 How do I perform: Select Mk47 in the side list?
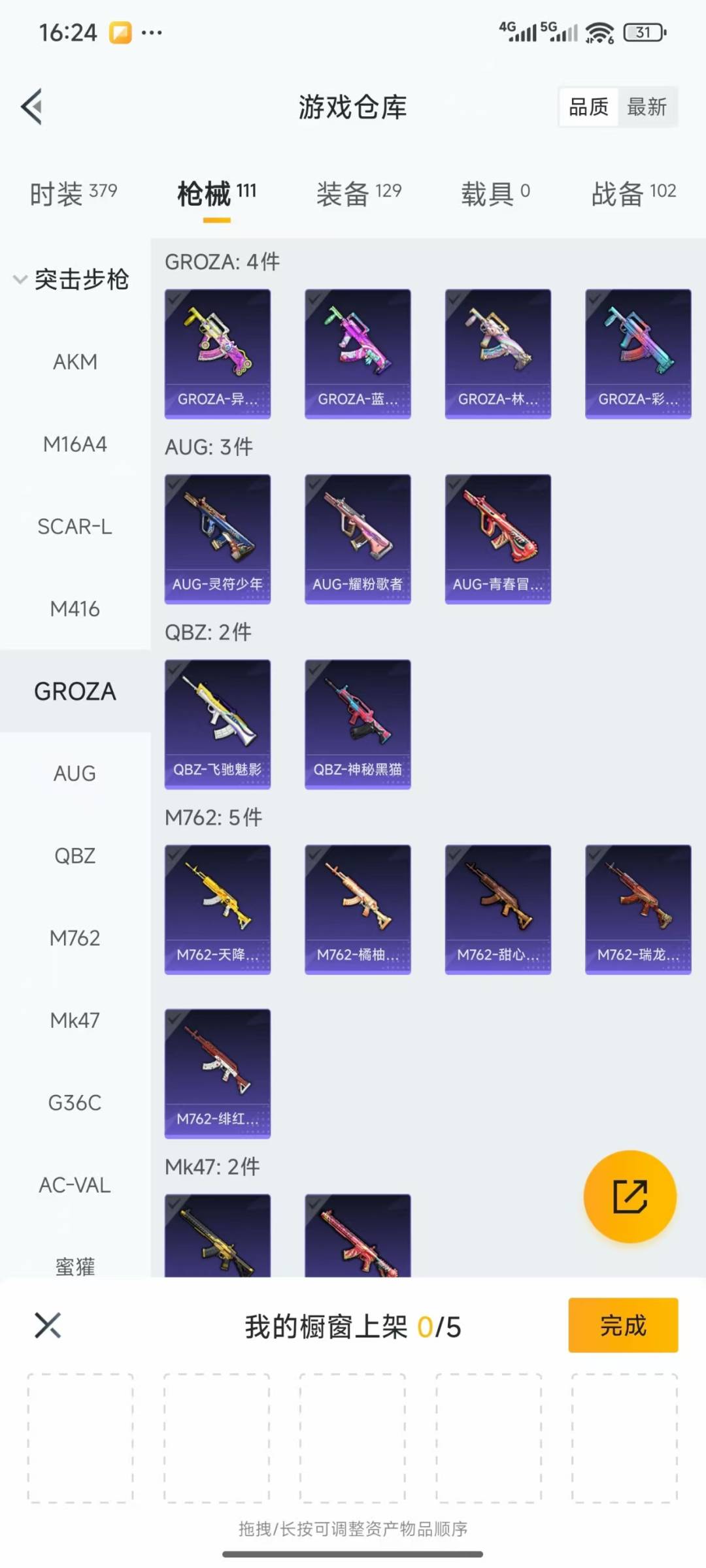point(75,1020)
